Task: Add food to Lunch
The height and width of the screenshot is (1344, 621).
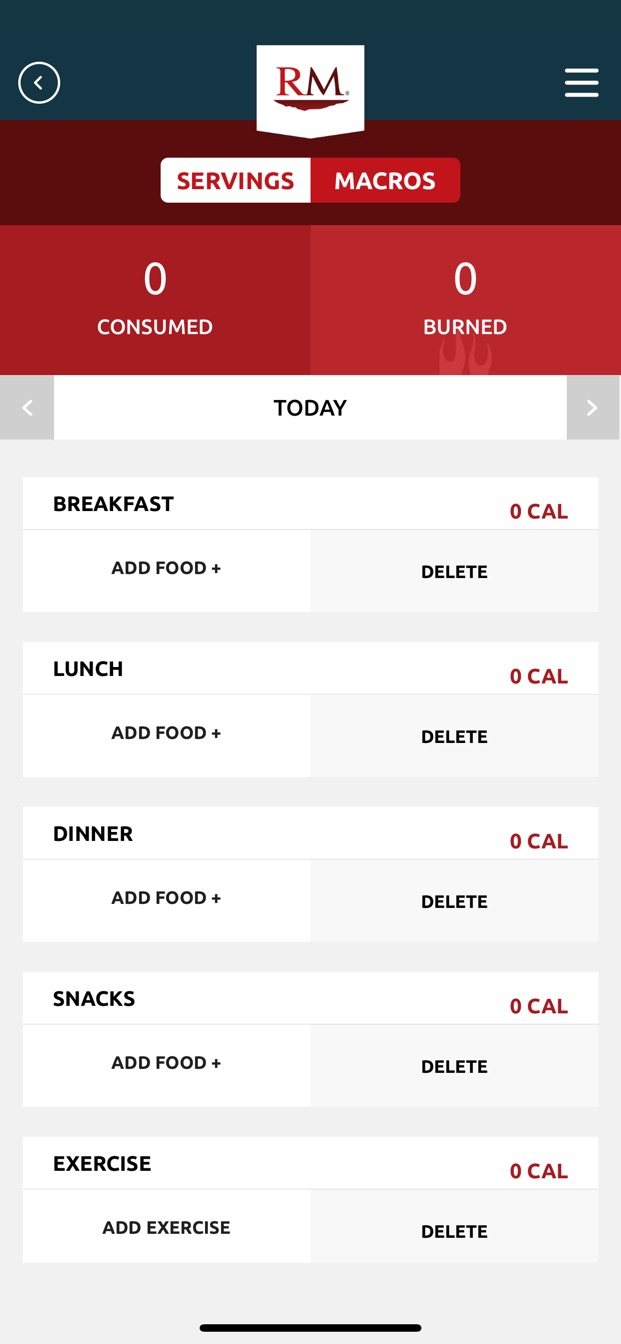Action: (166, 733)
